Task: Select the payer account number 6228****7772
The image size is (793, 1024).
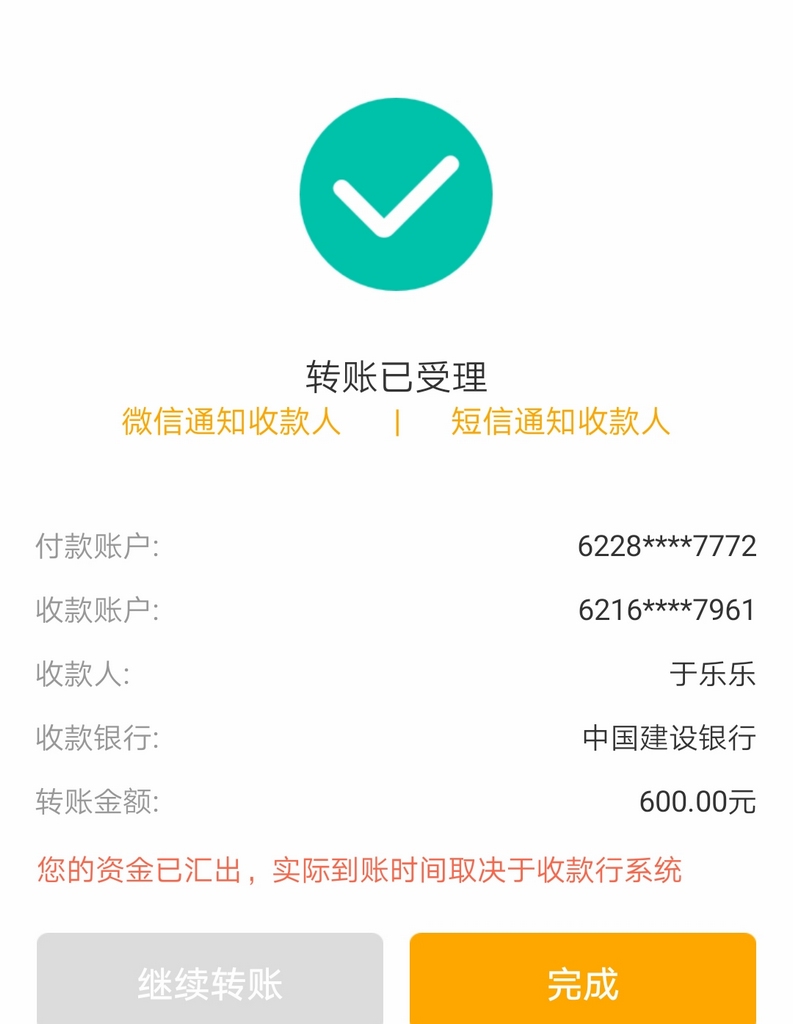Action: pyautogui.click(x=668, y=545)
